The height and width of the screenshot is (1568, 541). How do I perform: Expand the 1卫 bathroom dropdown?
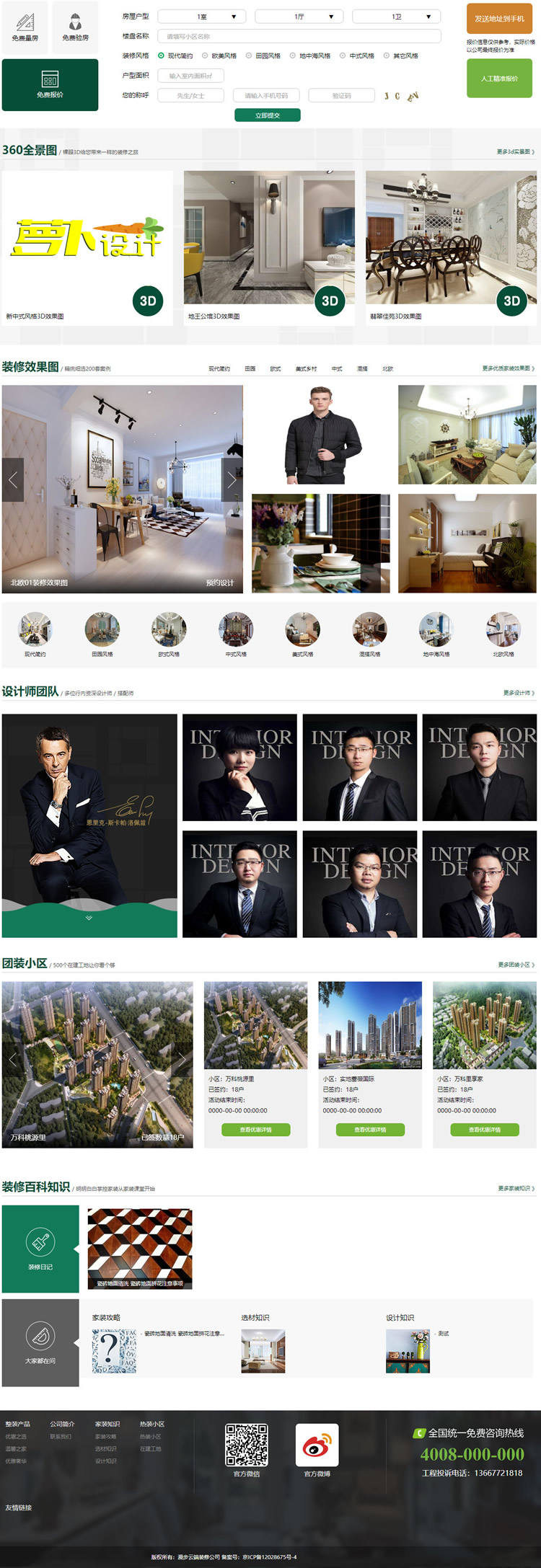click(x=396, y=17)
